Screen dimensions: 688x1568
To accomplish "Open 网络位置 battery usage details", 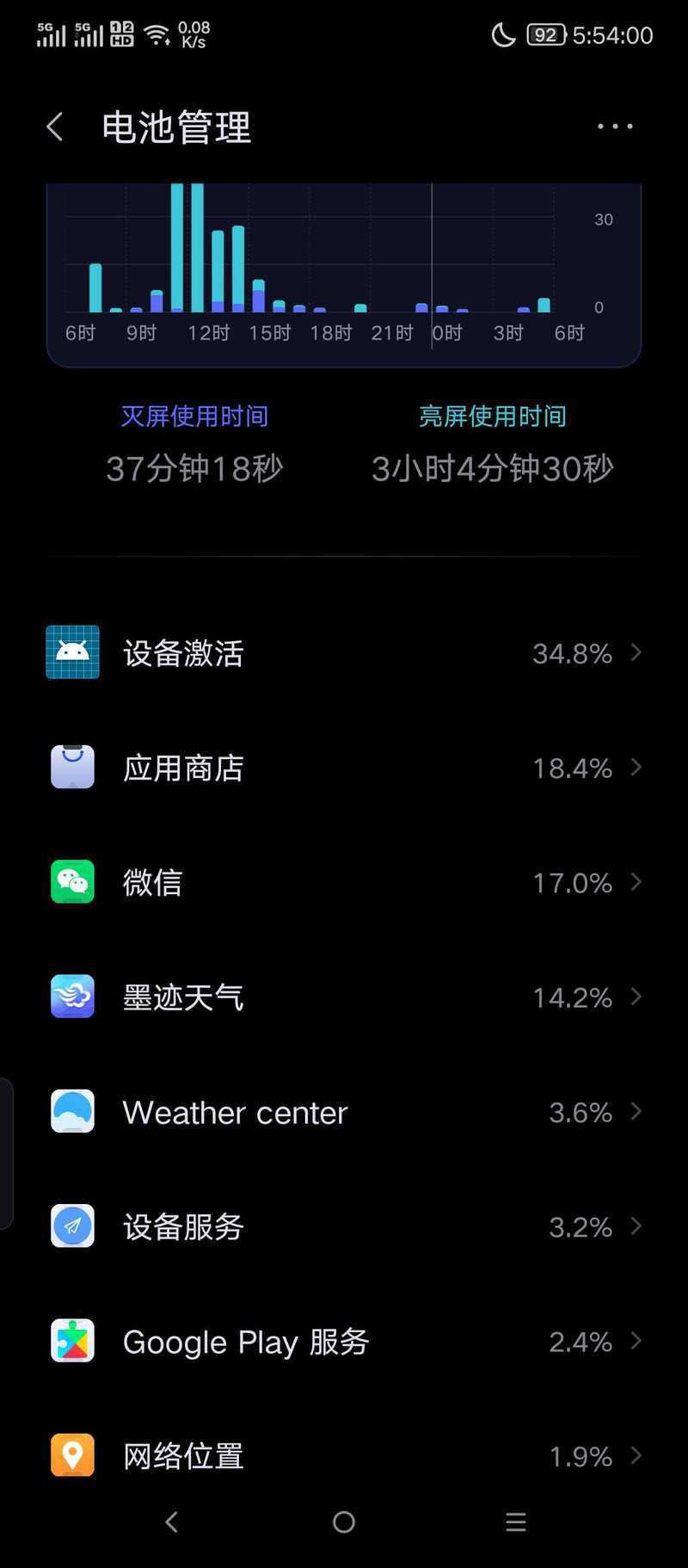I will click(344, 1455).
